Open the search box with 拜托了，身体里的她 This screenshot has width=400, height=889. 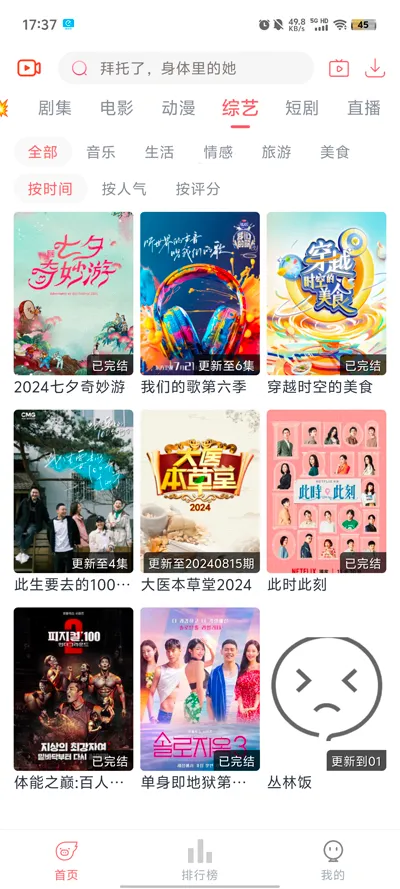click(186, 69)
